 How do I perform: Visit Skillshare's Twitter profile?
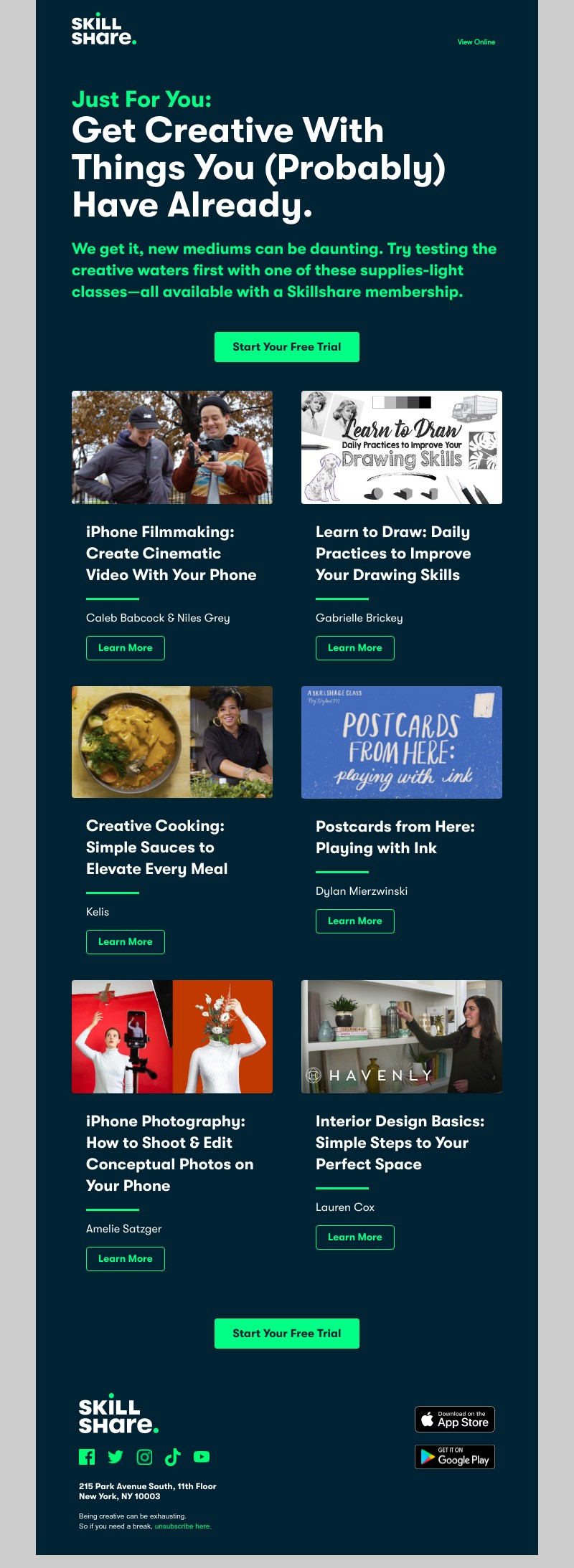pyautogui.click(x=116, y=1457)
